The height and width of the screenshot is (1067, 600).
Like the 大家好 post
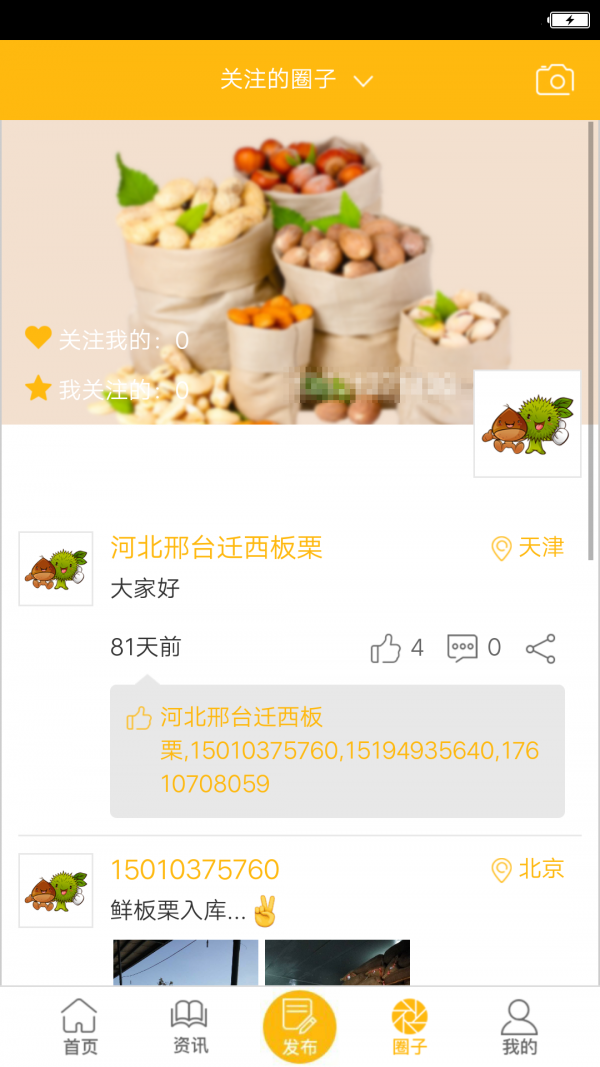pyautogui.click(x=386, y=648)
